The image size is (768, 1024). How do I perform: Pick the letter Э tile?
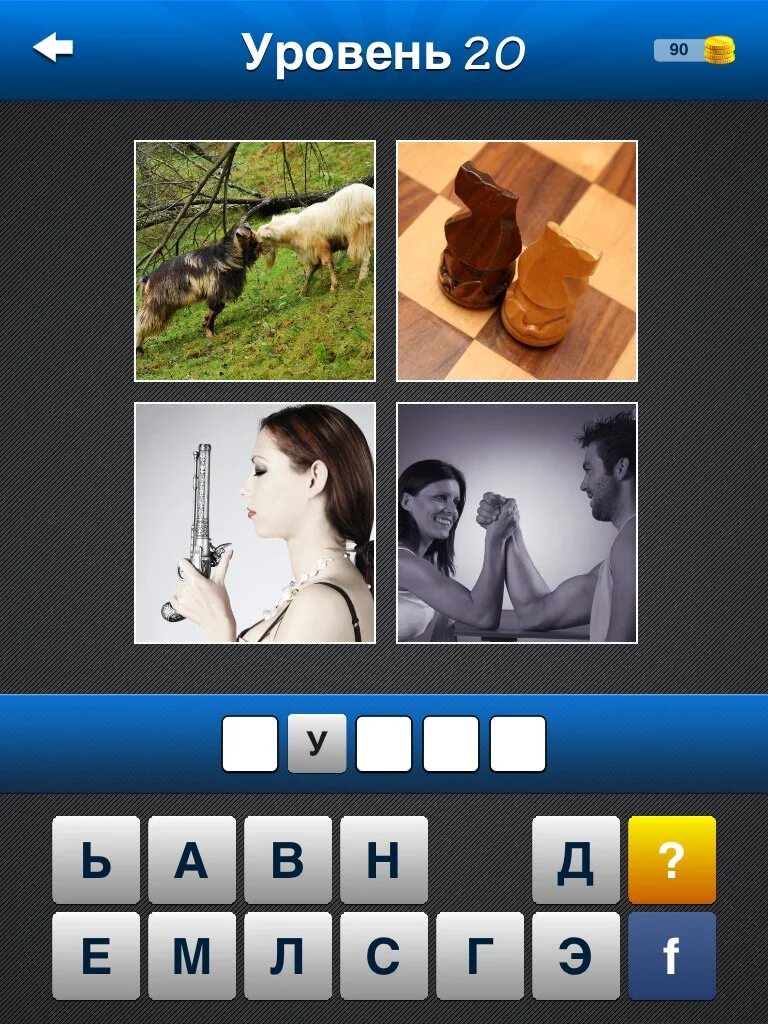[575, 956]
